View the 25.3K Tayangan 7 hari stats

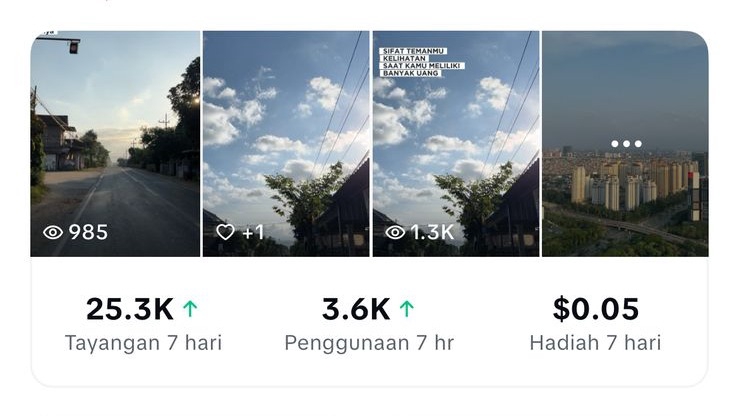pyautogui.click(x=143, y=324)
